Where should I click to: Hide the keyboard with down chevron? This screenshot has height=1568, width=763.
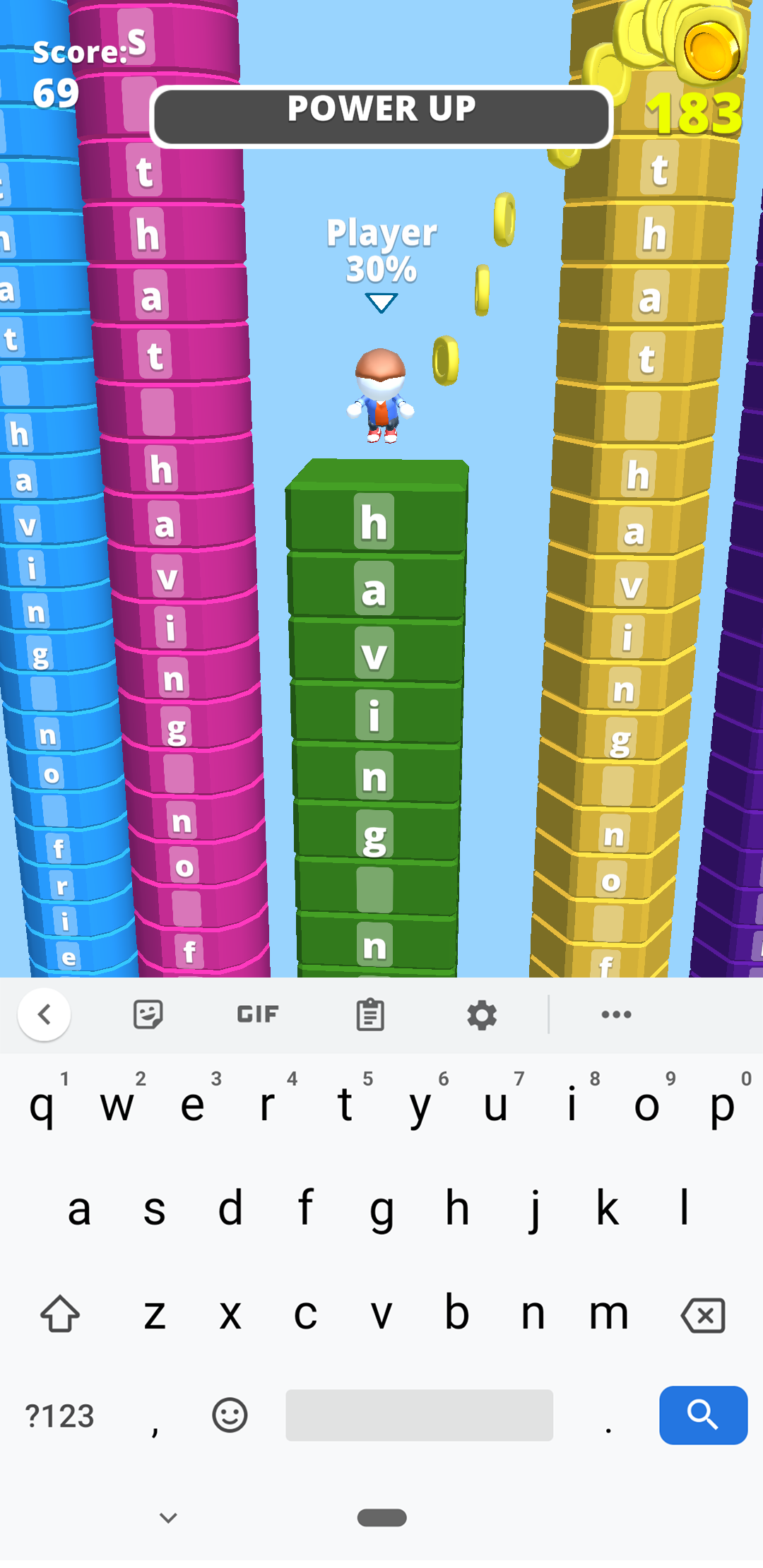click(168, 1517)
